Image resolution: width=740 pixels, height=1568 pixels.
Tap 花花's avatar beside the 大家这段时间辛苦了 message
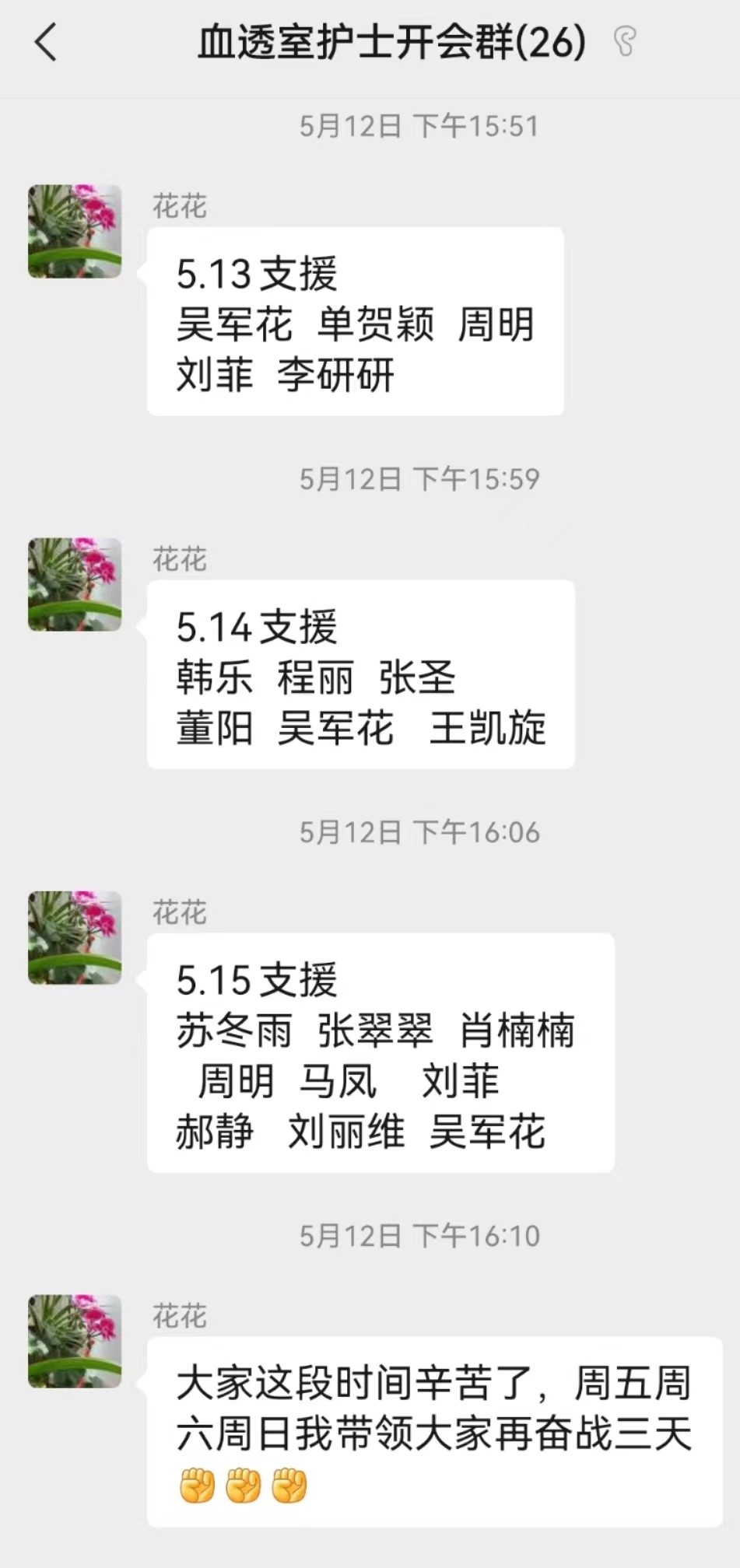[75, 1341]
